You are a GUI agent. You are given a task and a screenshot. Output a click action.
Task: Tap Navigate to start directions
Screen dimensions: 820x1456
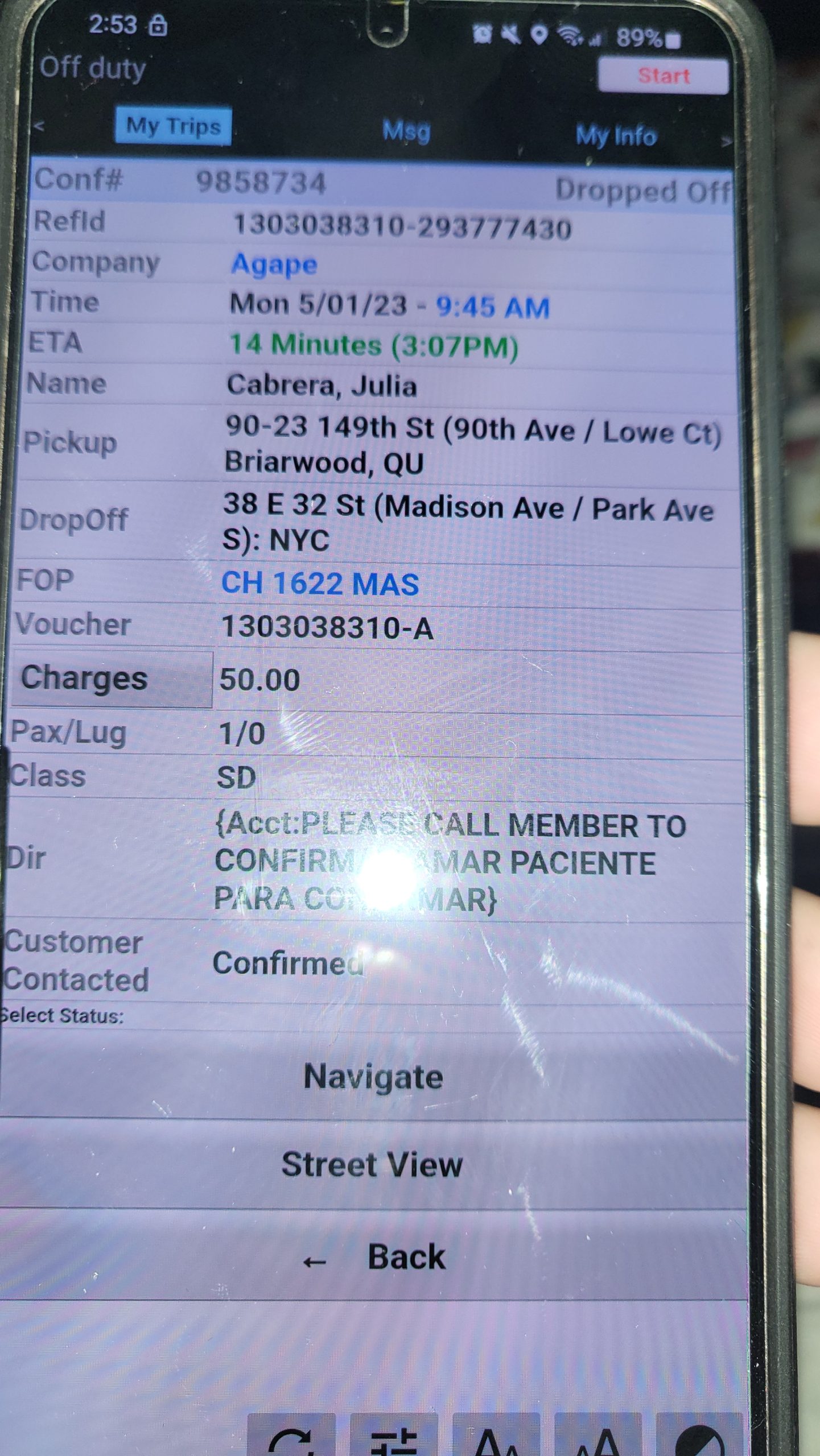pos(373,1077)
